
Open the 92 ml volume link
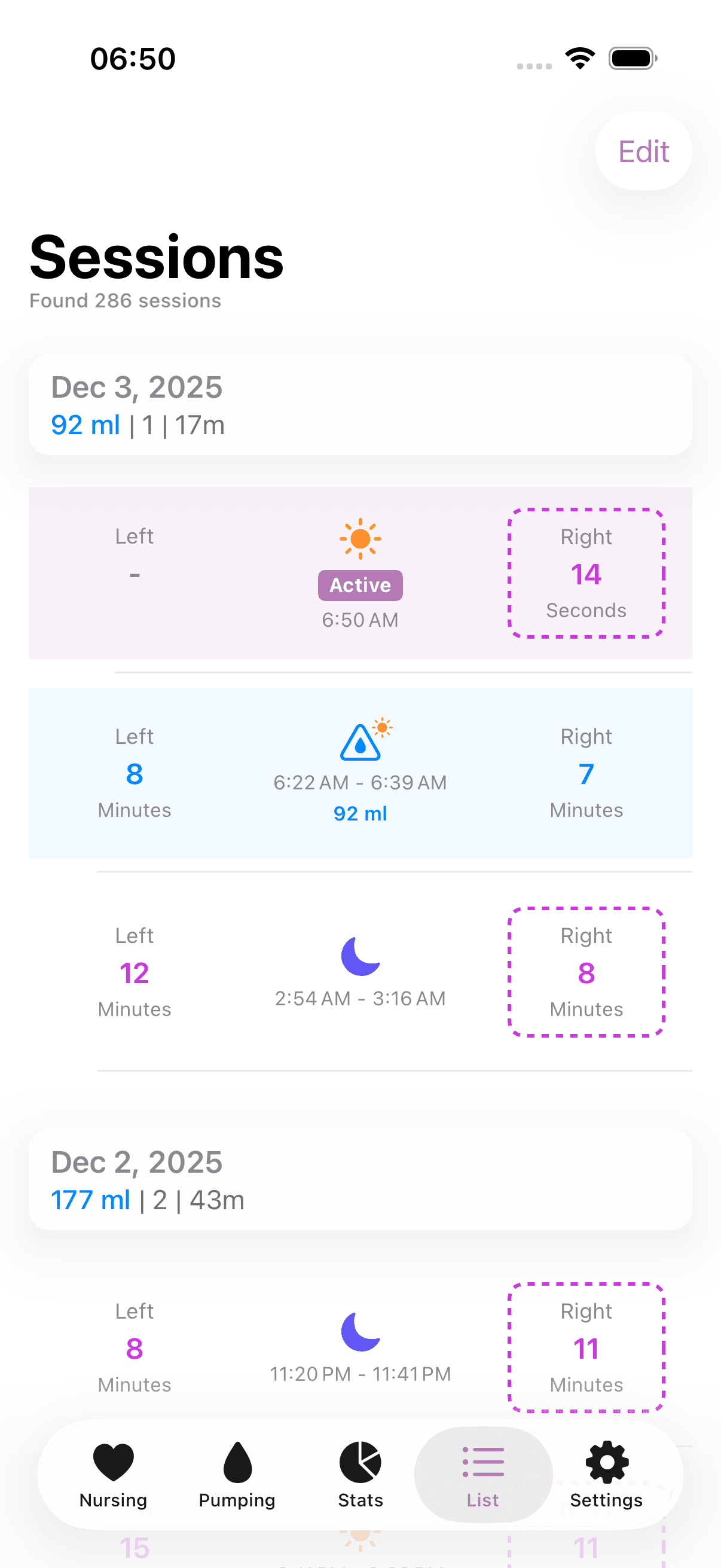359,813
